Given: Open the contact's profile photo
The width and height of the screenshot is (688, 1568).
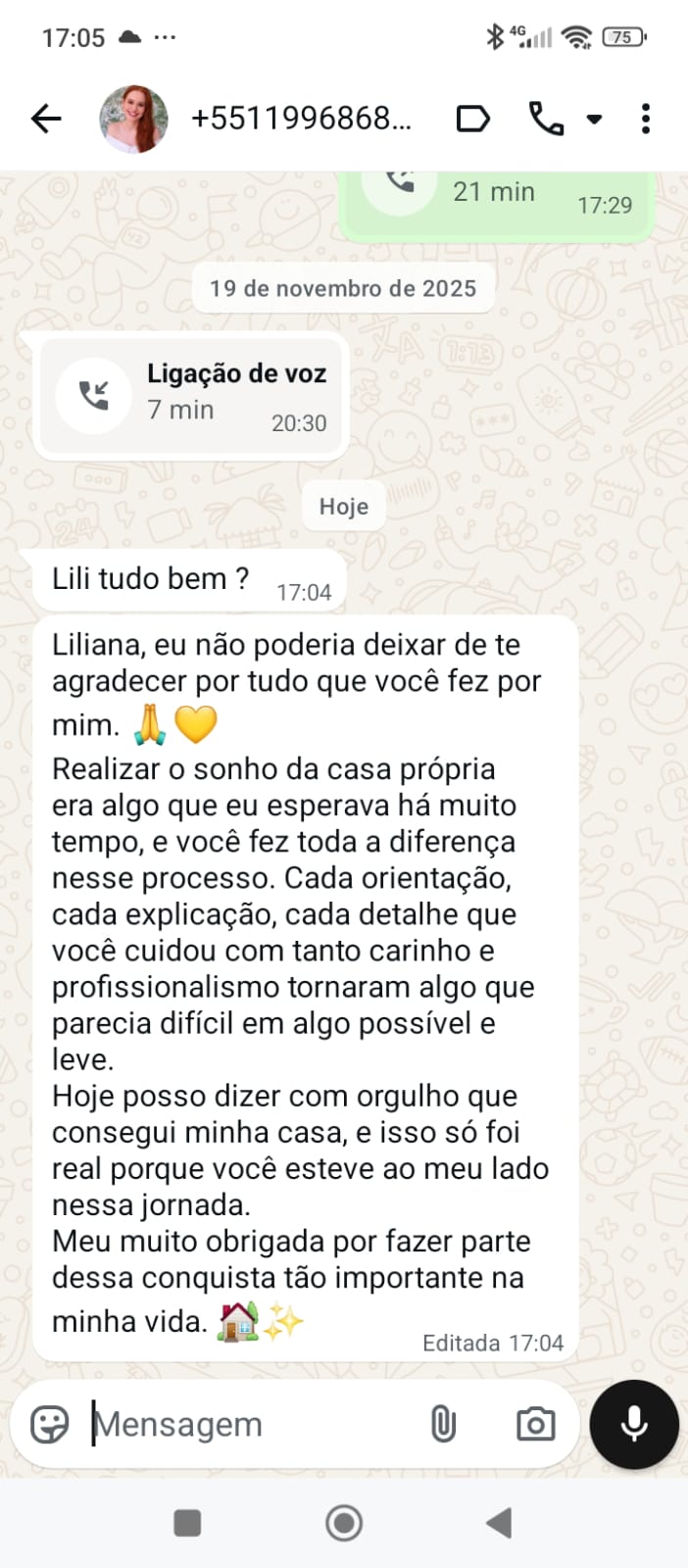Looking at the screenshot, I should pyautogui.click(x=133, y=120).
